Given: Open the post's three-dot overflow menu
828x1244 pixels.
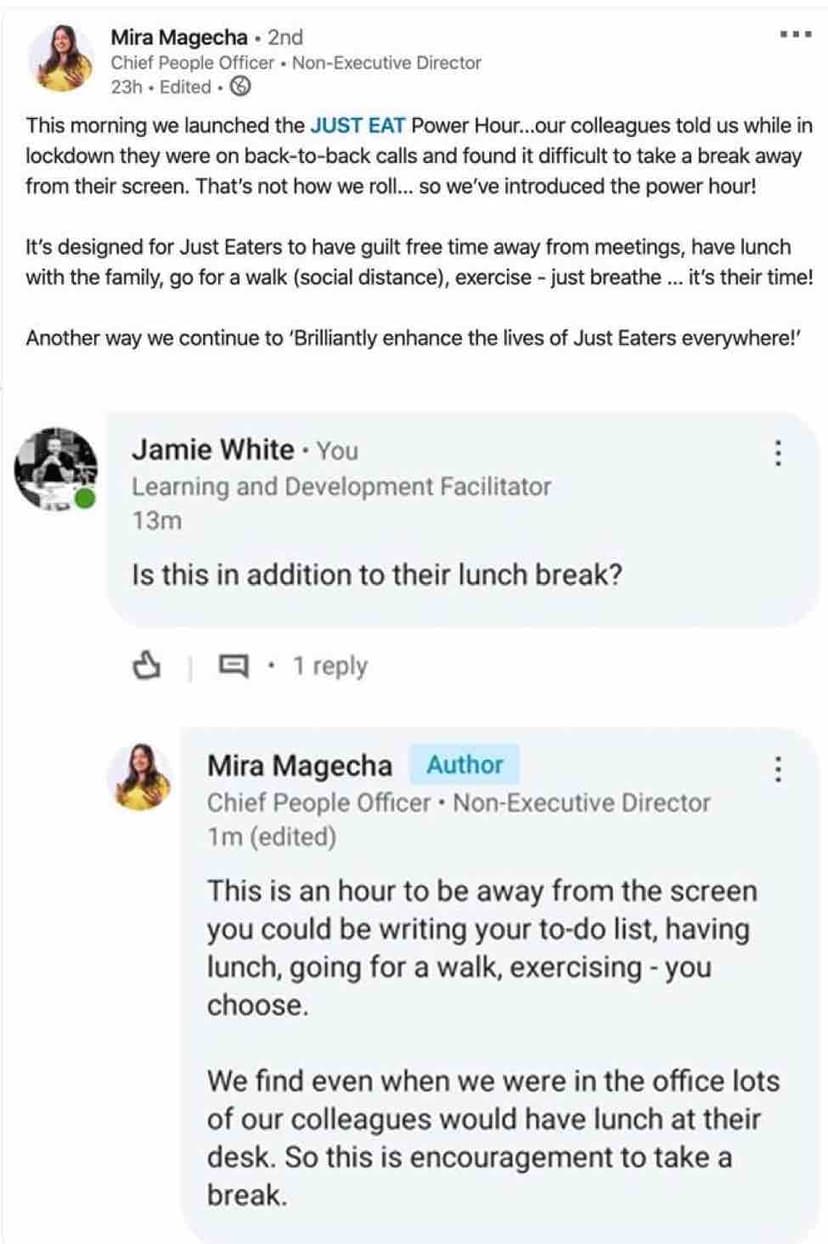Looking at the screenshot, I should pyautogui.click(x=795, y=35).
